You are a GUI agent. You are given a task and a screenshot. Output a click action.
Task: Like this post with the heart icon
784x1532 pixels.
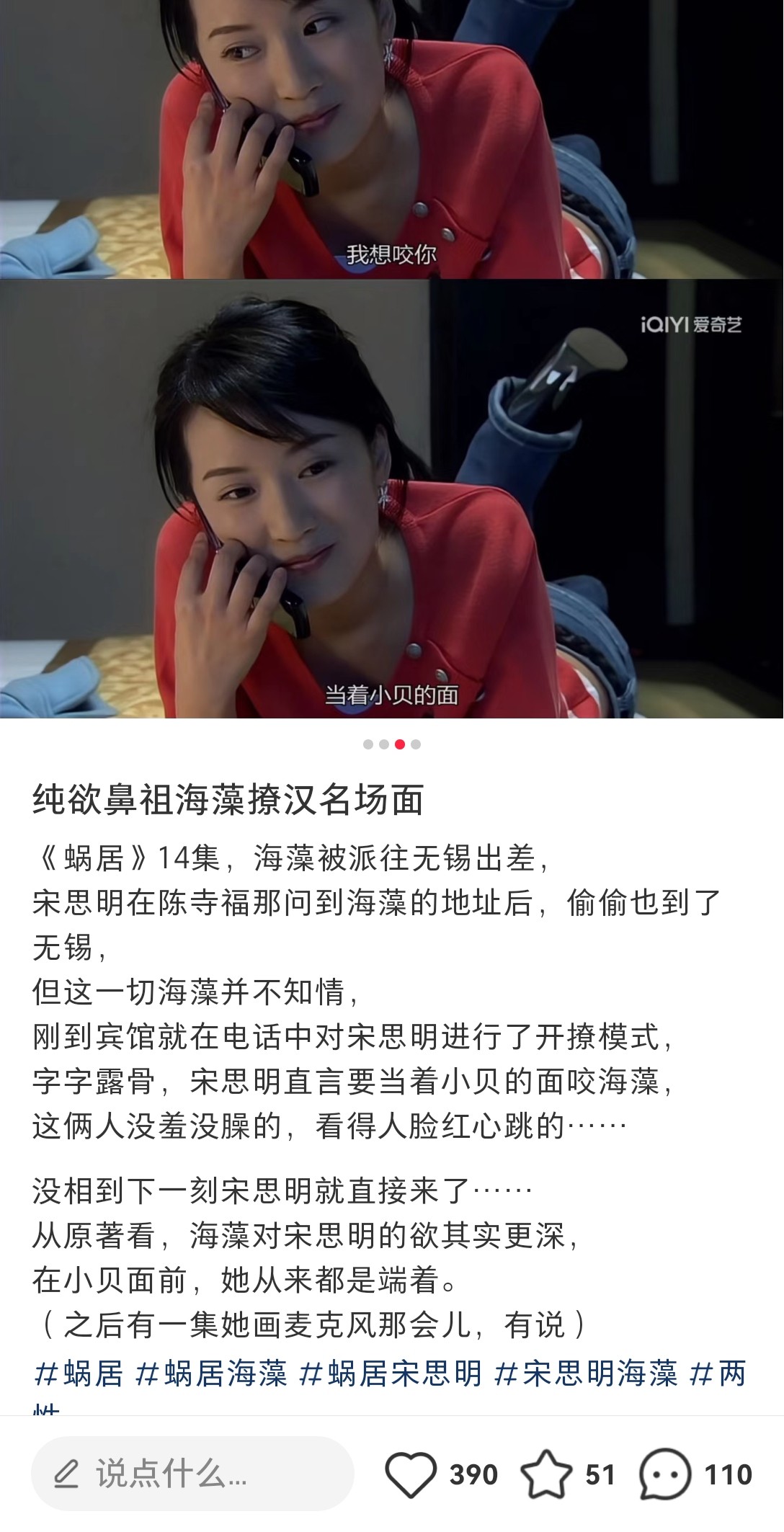[x=411, y=1475]
